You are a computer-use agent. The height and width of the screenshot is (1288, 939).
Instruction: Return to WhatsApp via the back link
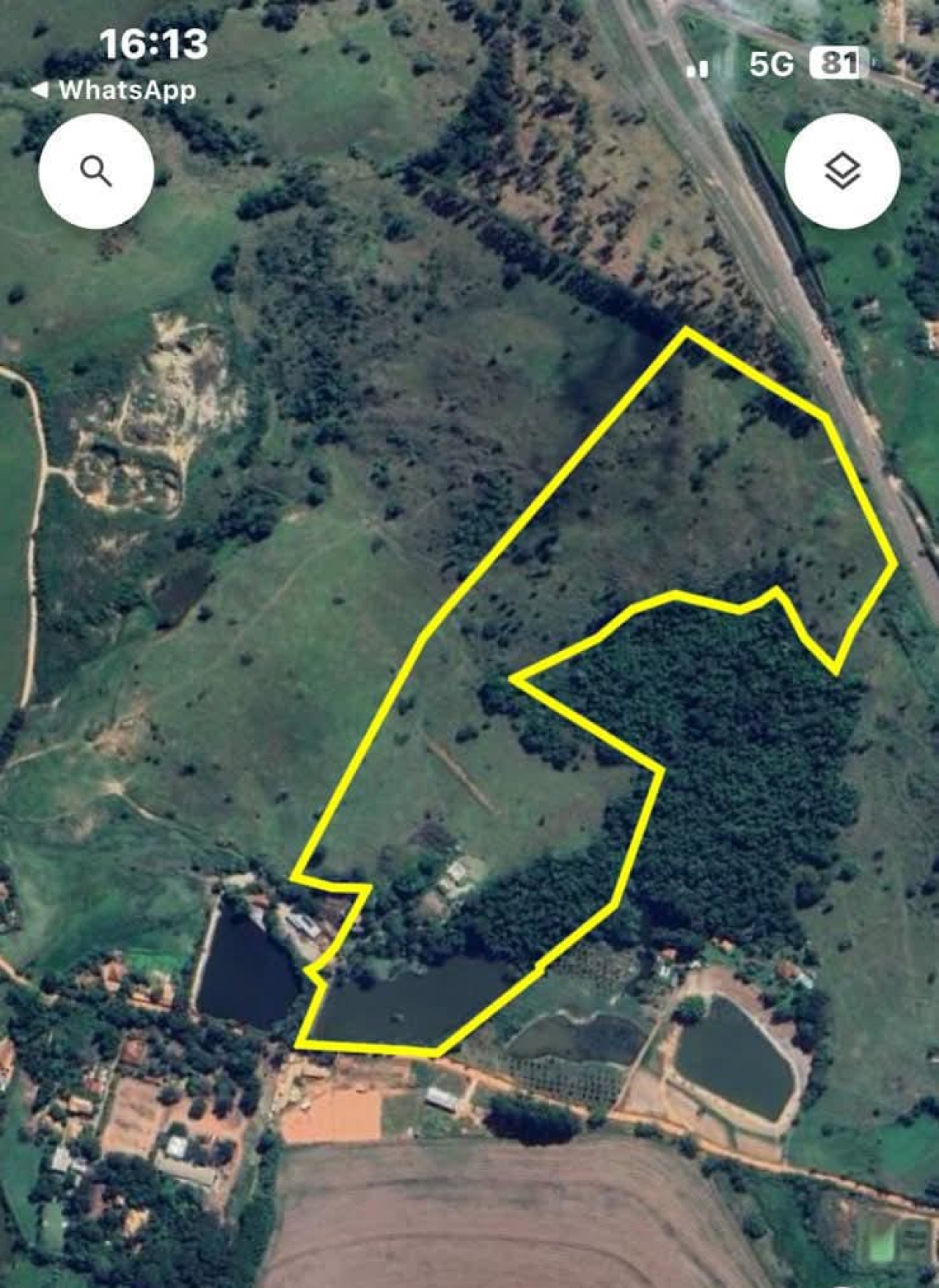pyautogui.click(x=114, y=90)
